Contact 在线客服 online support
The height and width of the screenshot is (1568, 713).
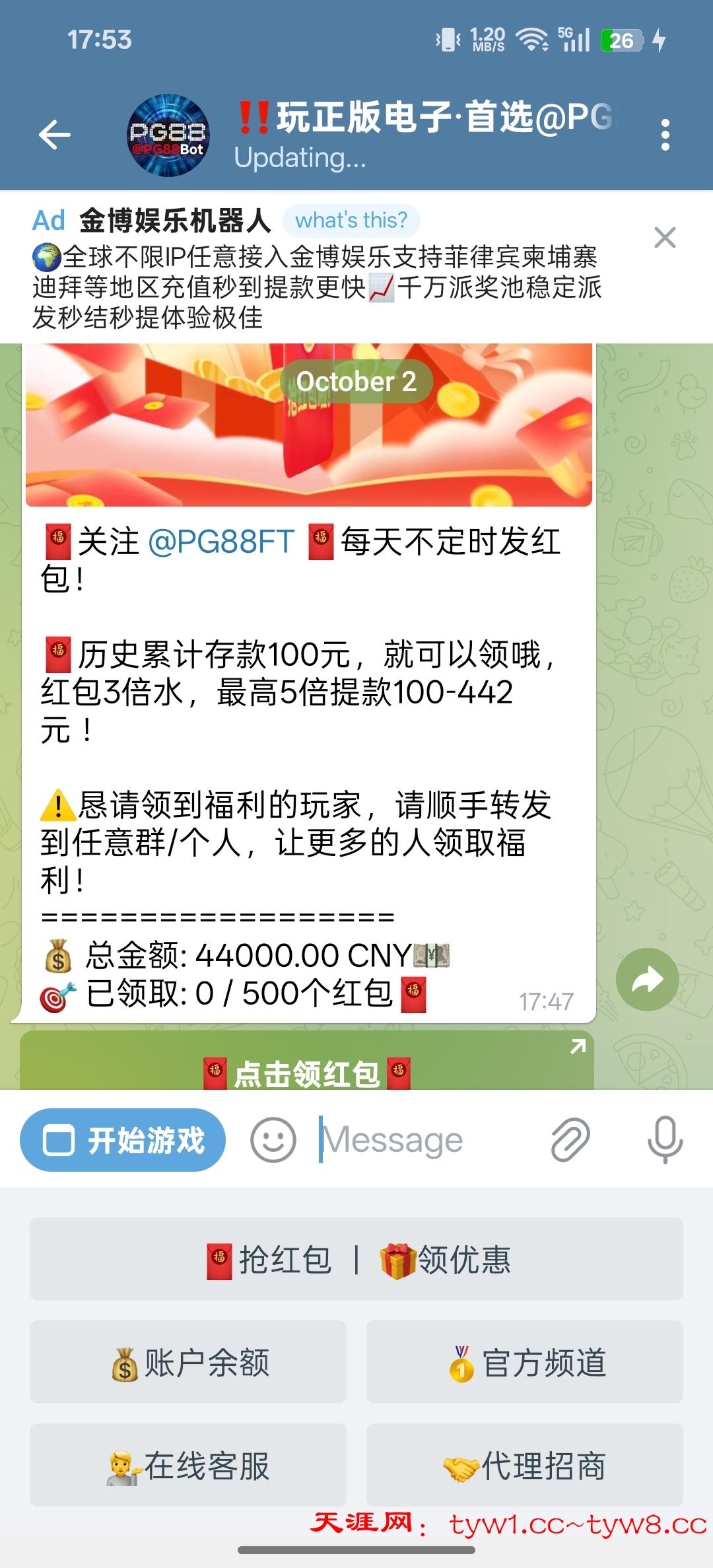pyautogui.click(x=188, y=1465)
